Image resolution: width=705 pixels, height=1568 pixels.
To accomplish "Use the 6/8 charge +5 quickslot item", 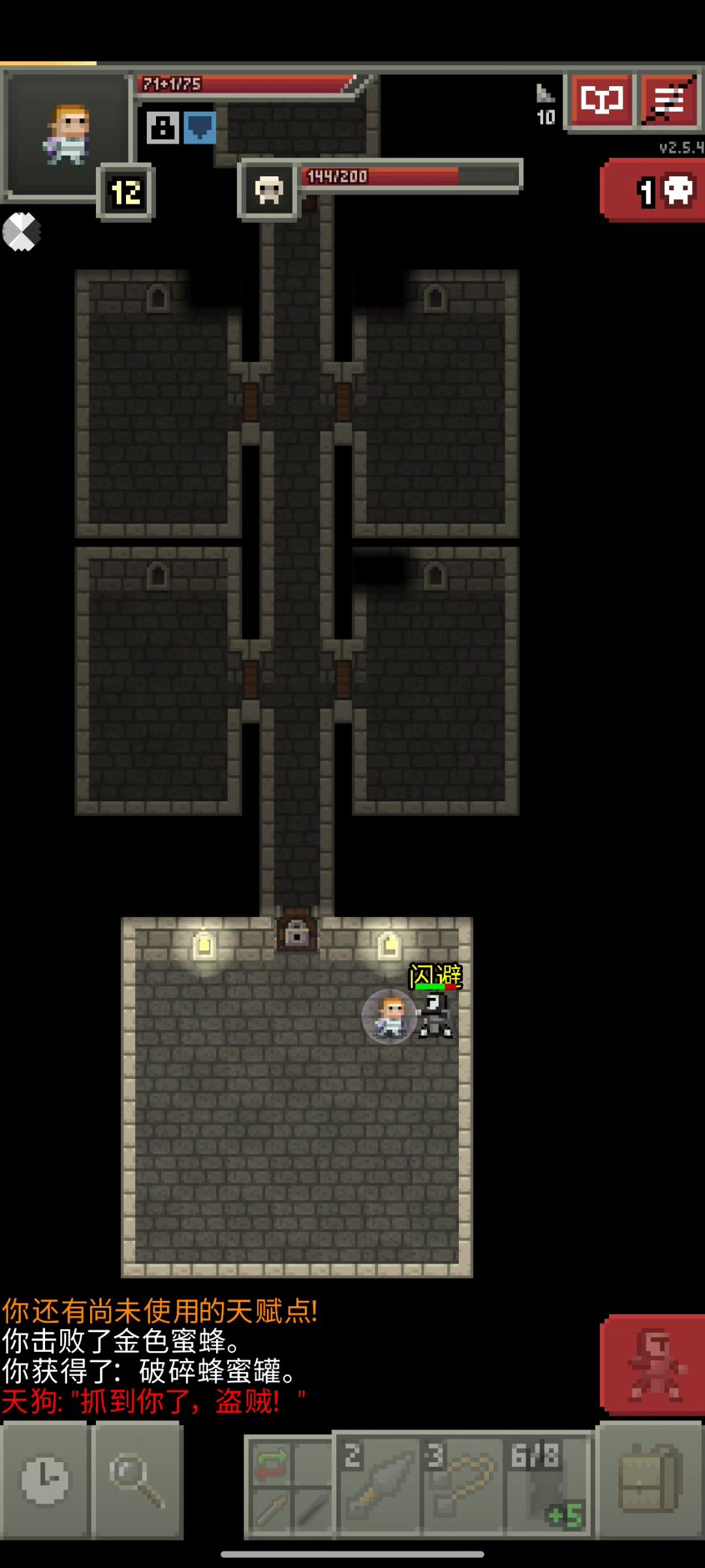I will pos(548,1481).
